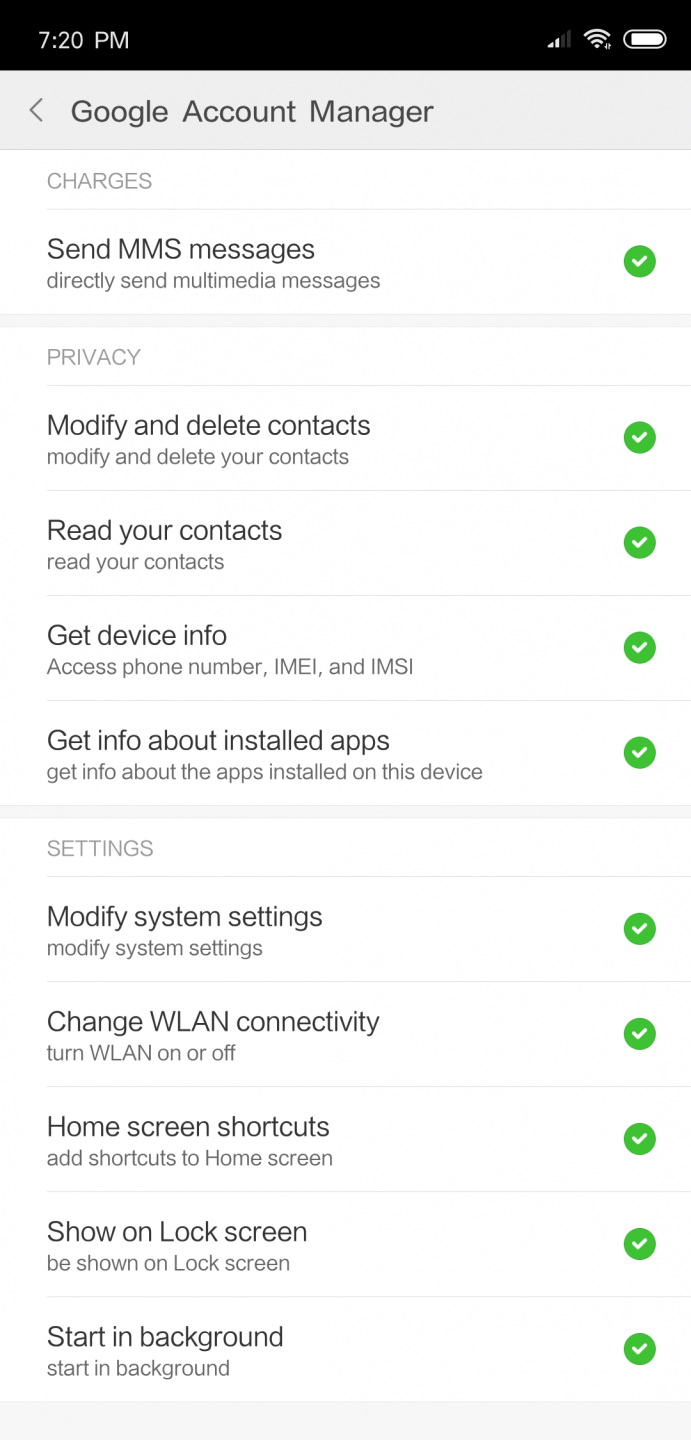Open Get info about installed apps
The height and width of the screenshot is (1440, 691).
click(x=345, y=753)
